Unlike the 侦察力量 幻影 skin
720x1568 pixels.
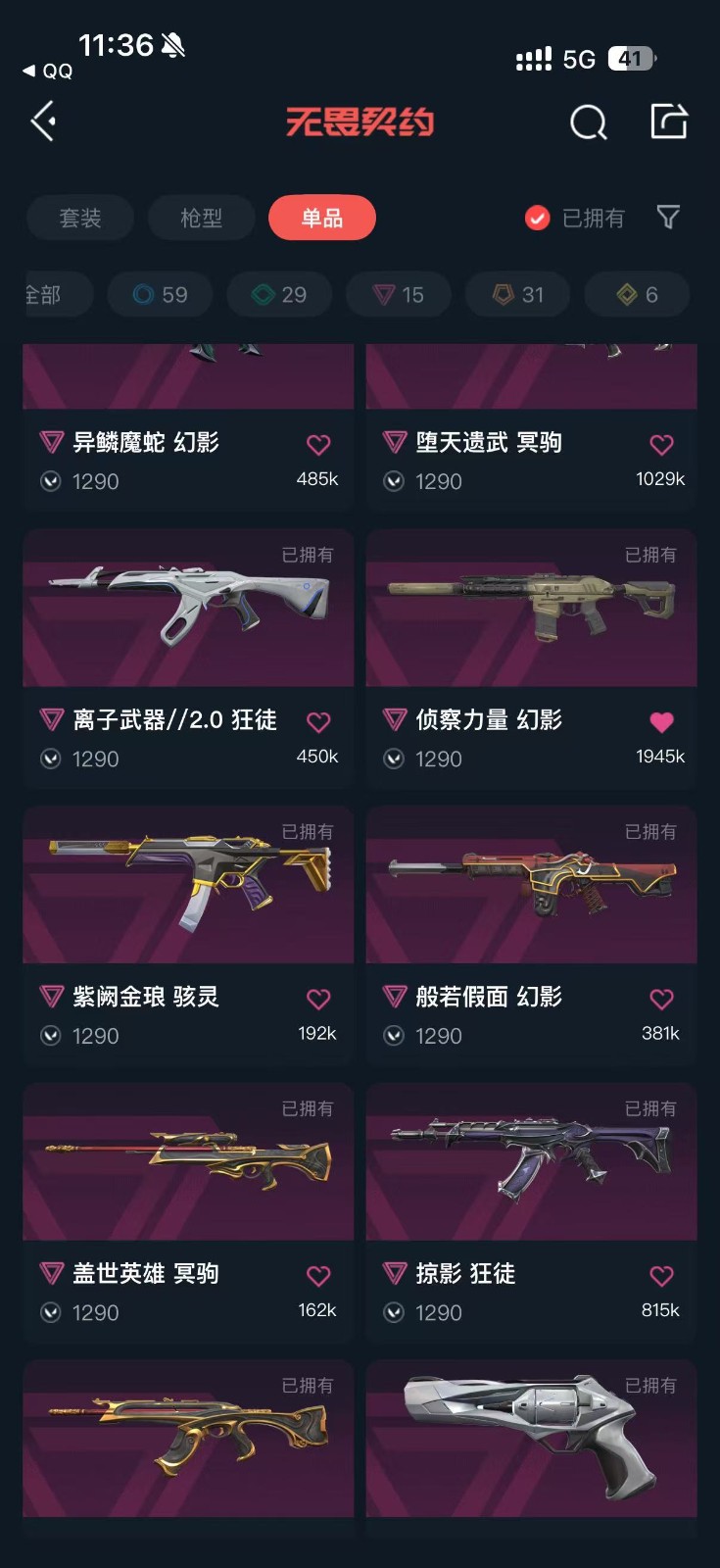pos(661,722)
